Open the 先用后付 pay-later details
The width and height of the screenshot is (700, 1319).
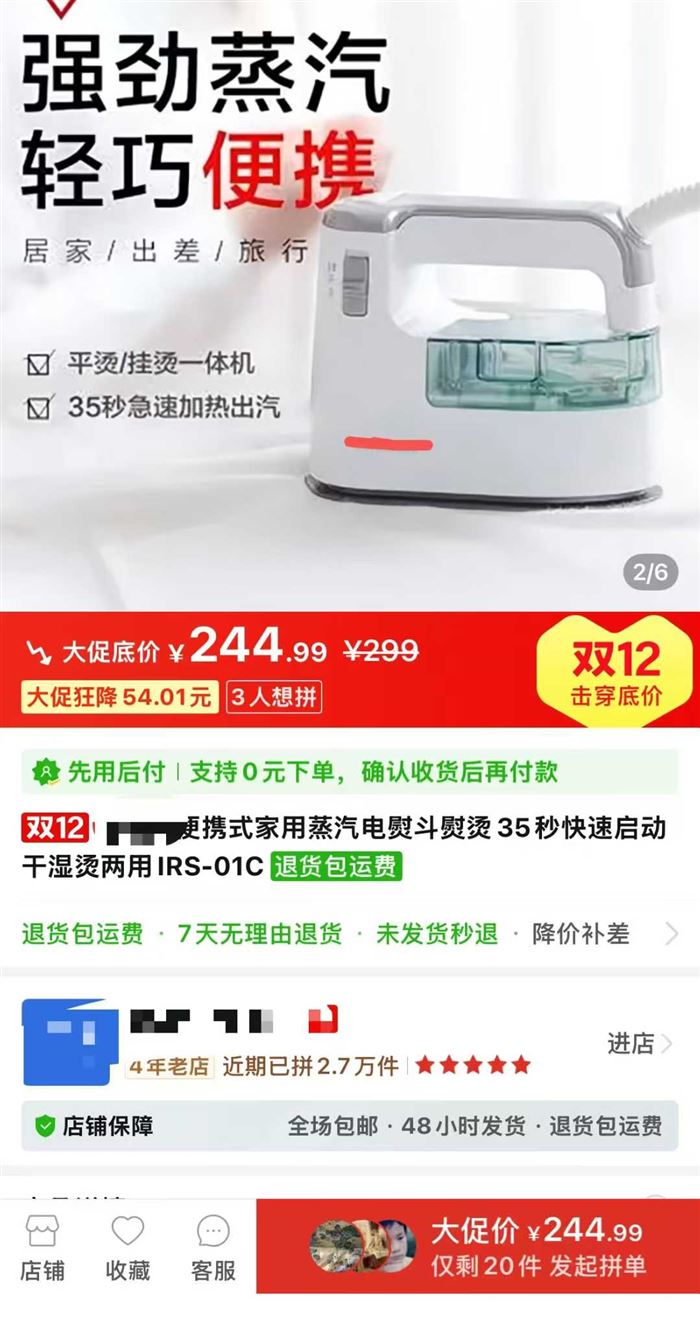coord(350,772)
